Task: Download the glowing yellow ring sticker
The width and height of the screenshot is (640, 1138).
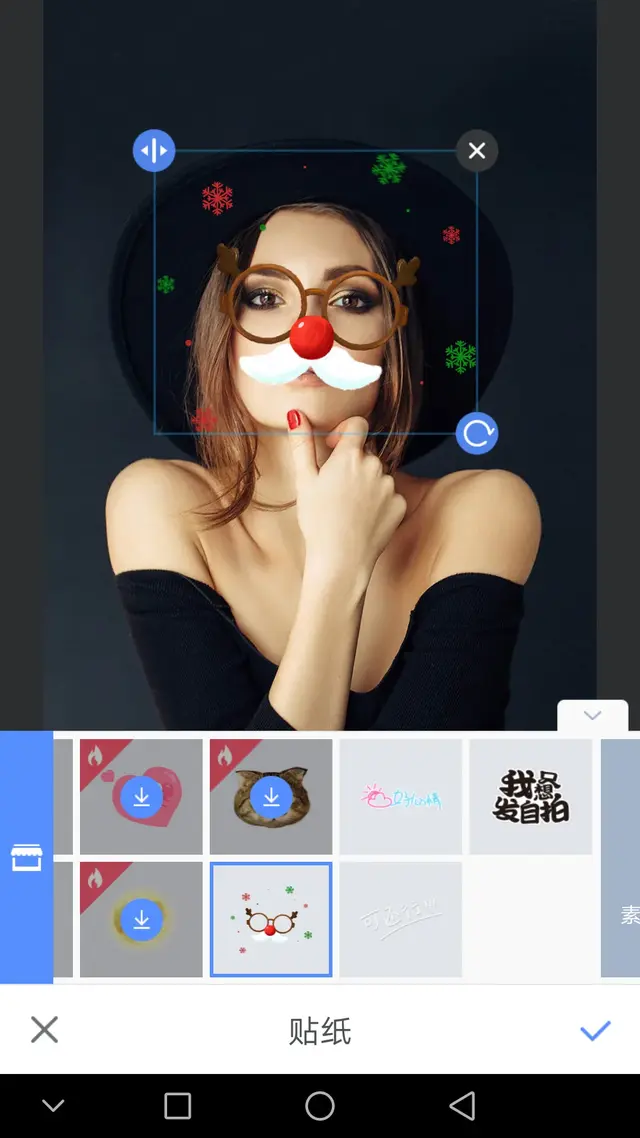Action: tap(141, 920)
